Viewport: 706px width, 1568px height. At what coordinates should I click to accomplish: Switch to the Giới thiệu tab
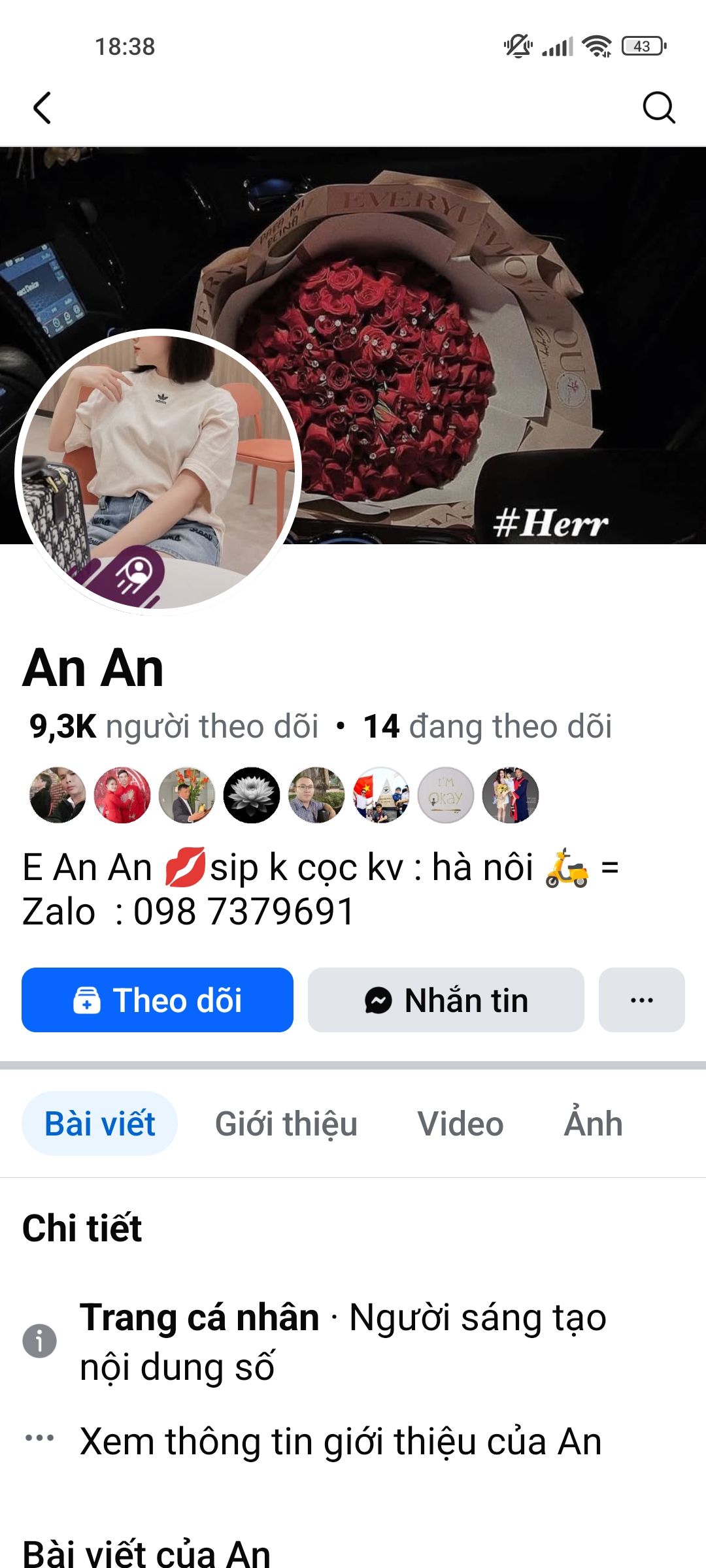[286, 1124]
